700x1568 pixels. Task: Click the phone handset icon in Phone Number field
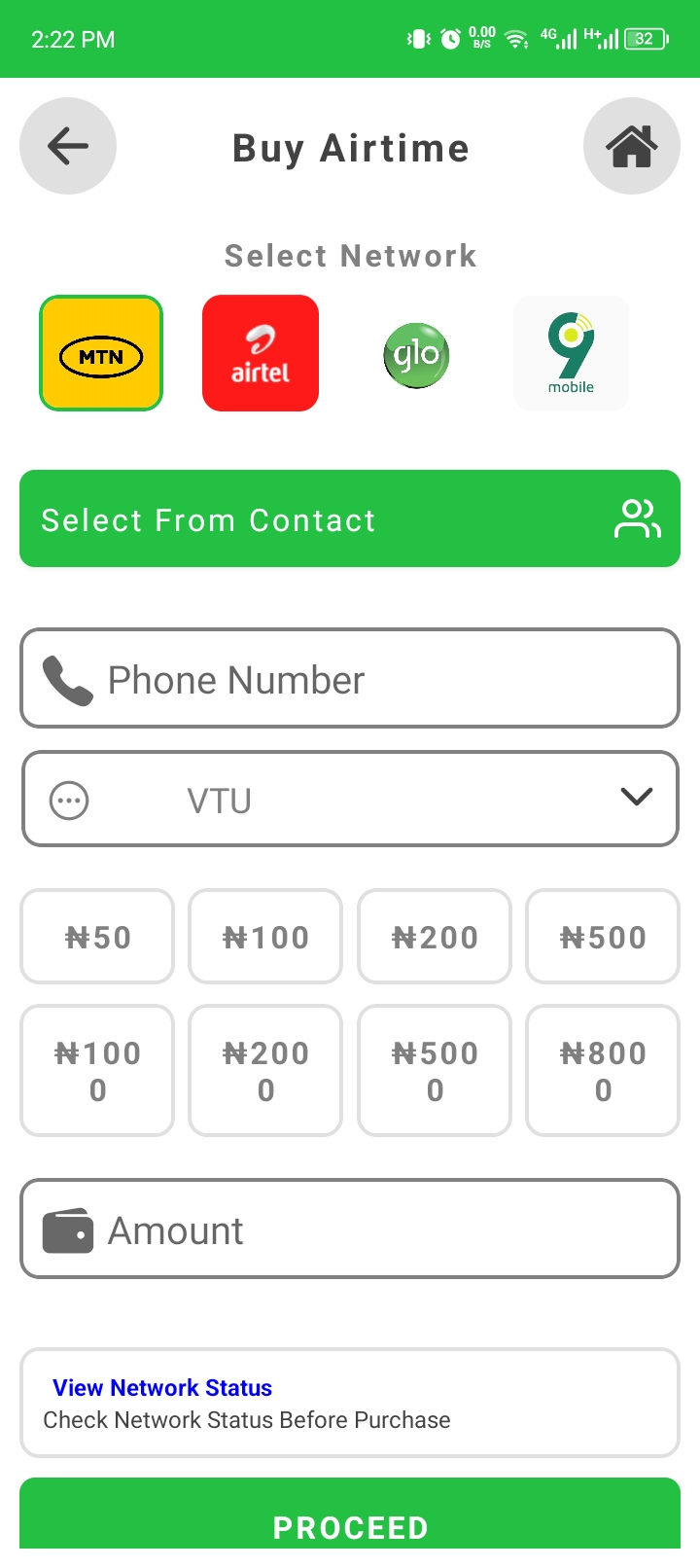click(66, 679)
